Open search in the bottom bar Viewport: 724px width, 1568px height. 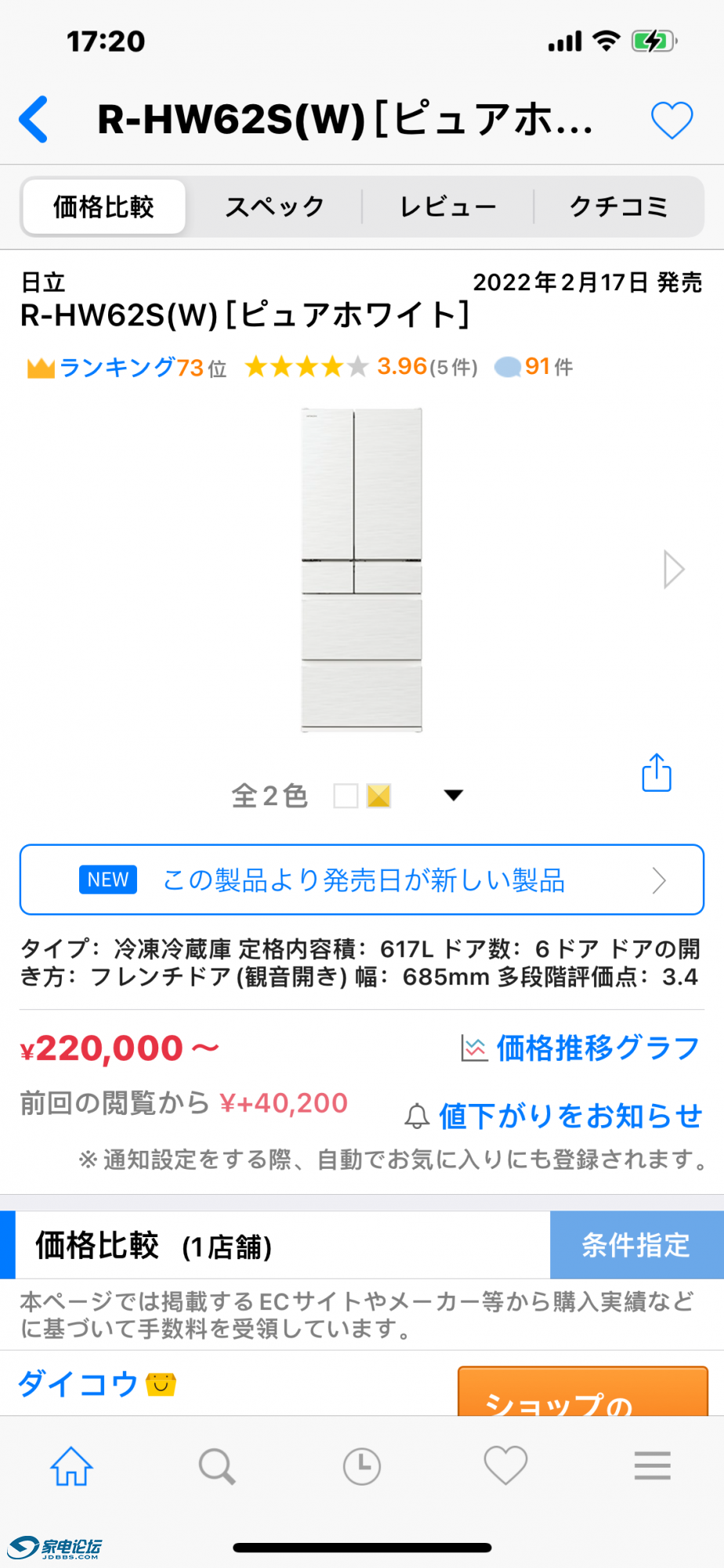click(216, 1465)
